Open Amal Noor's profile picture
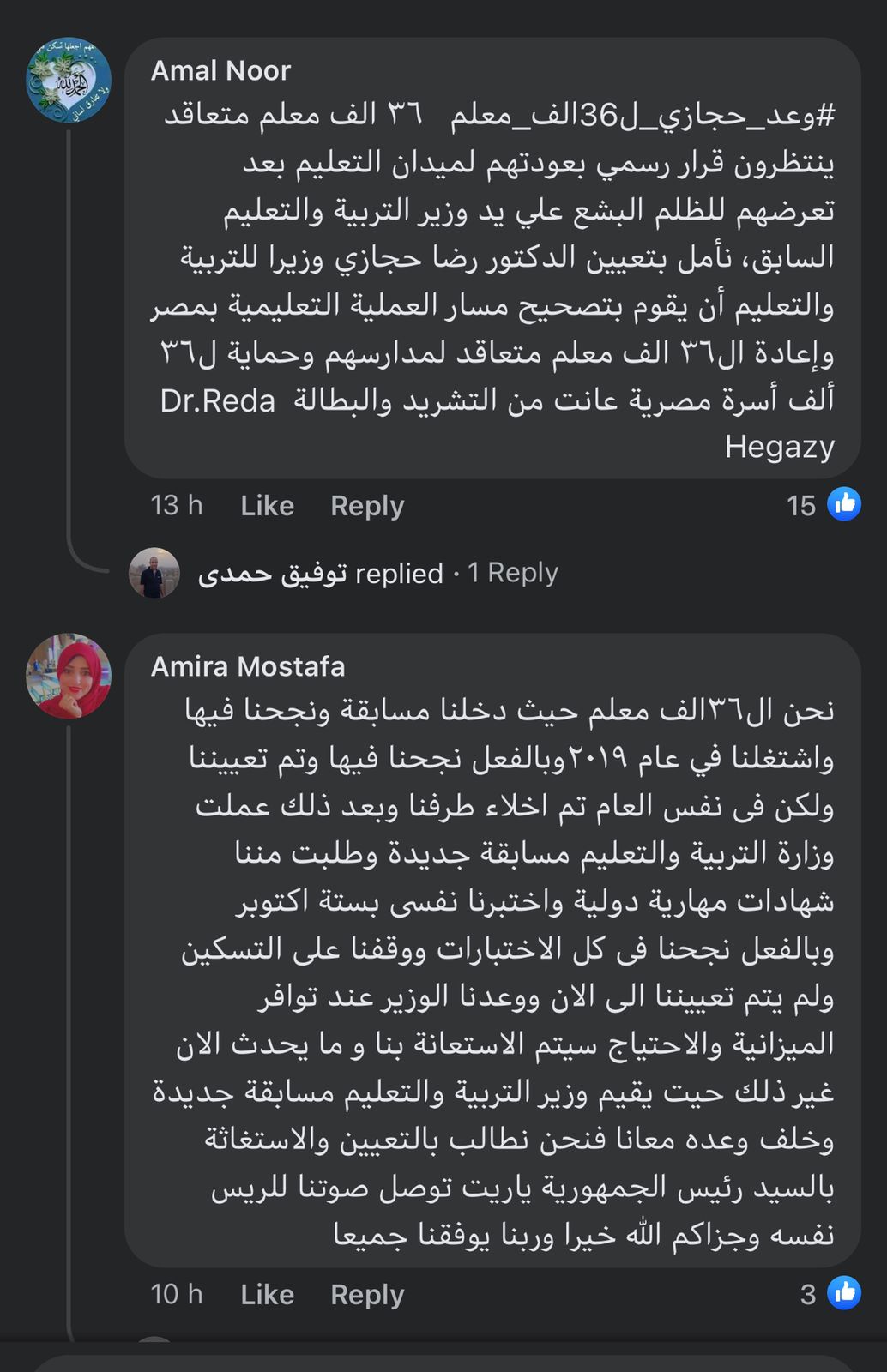Screen dimensions: 887x1372 click(69, 80)
